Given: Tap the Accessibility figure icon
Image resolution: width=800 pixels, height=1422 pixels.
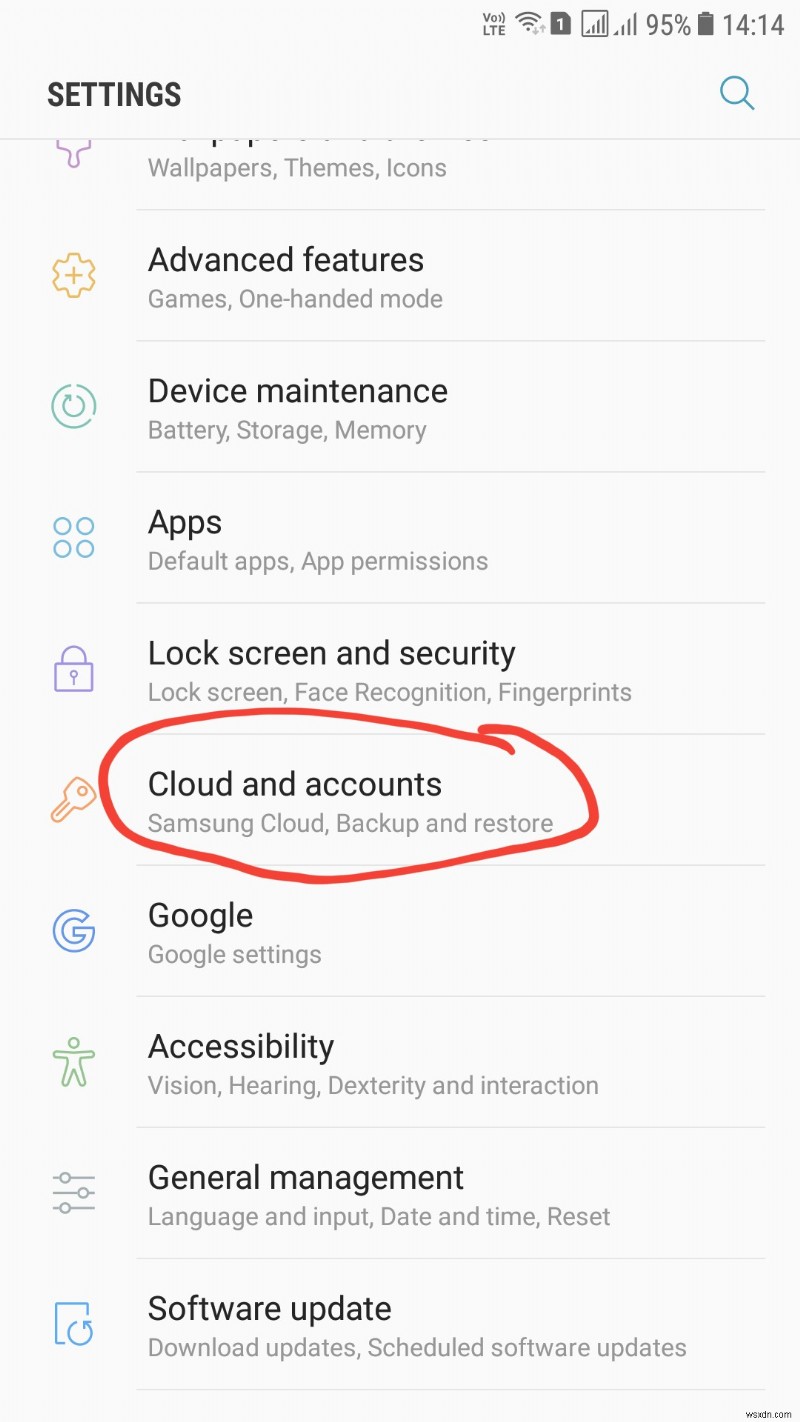Looking at the screenshot, I should (73, 1062).
